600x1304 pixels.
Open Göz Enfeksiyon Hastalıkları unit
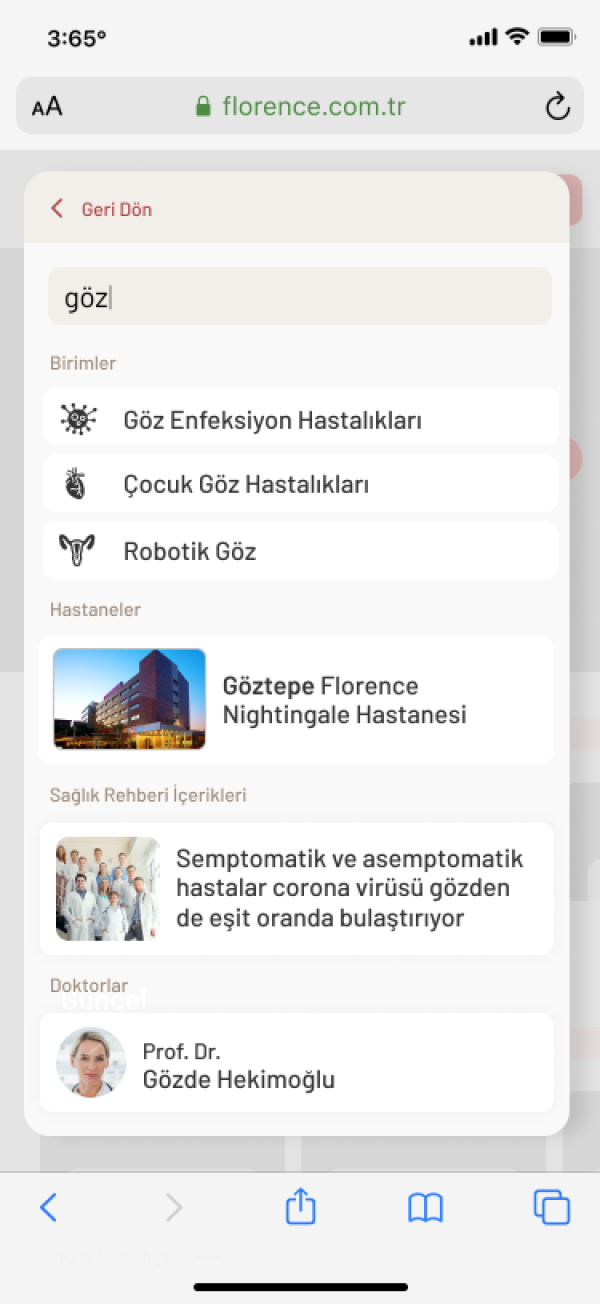[x=300, y=418]
